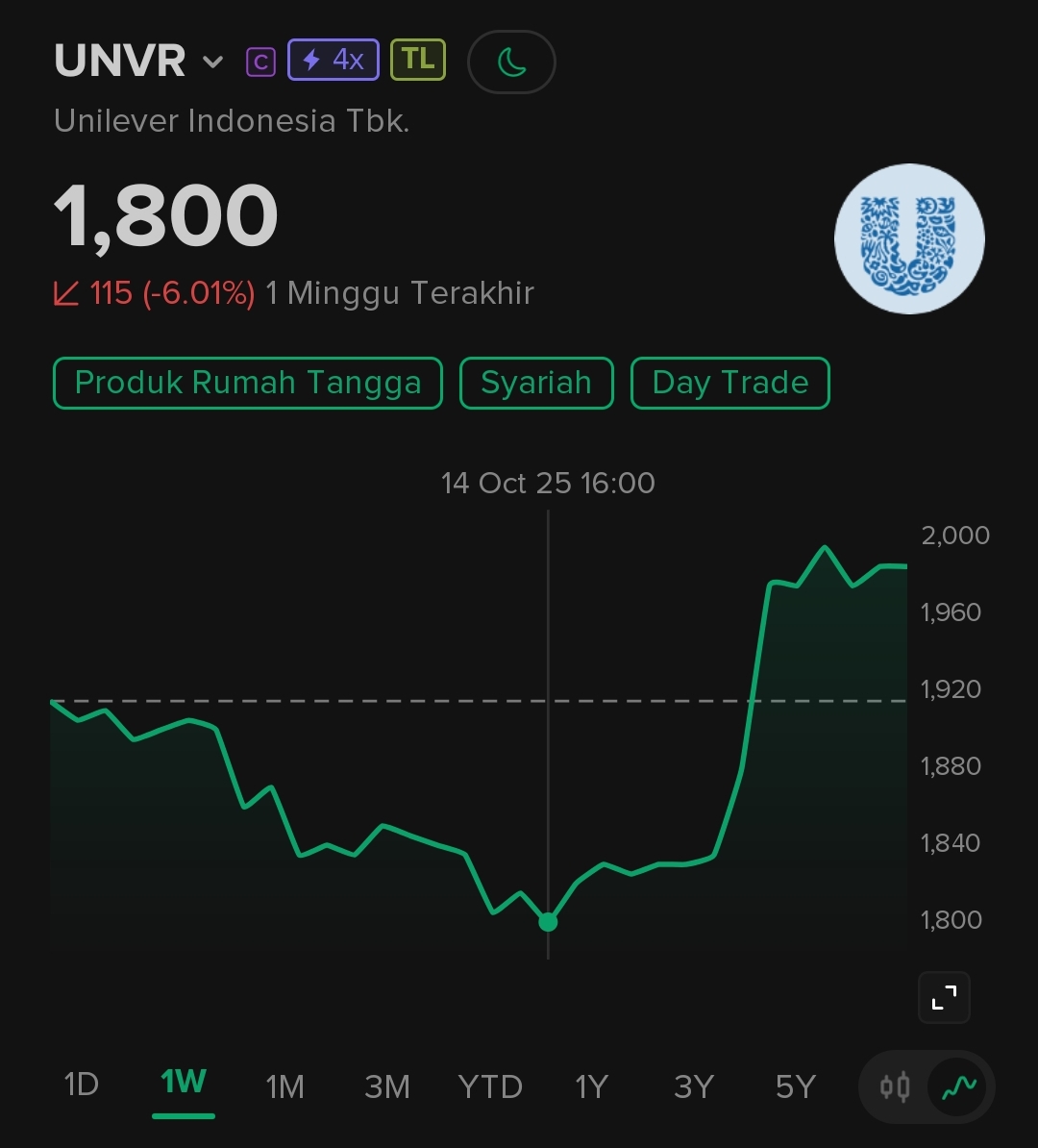
Task: Show the 1Y price chart
Action: (592, 1086)
